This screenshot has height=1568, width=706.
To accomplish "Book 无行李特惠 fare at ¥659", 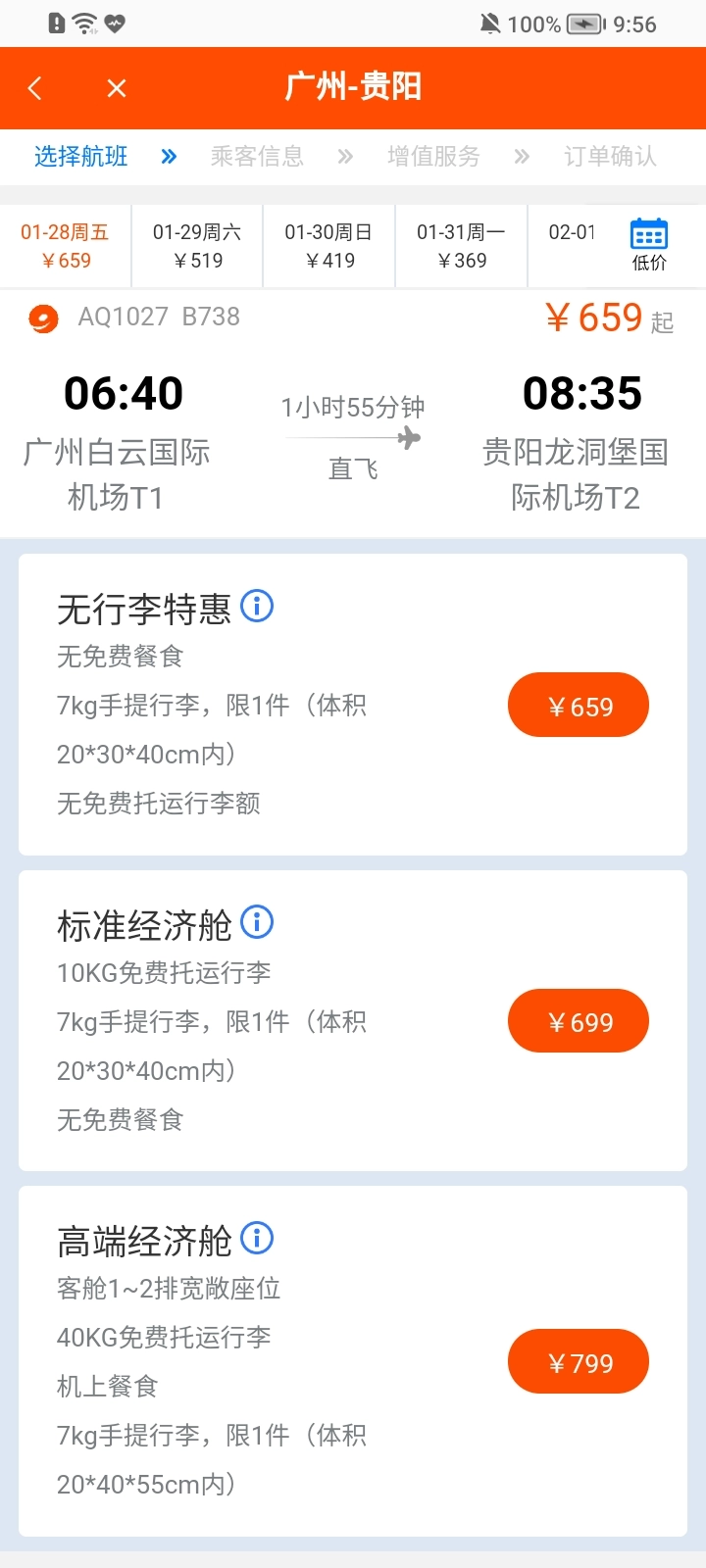I will coord(578,705).
